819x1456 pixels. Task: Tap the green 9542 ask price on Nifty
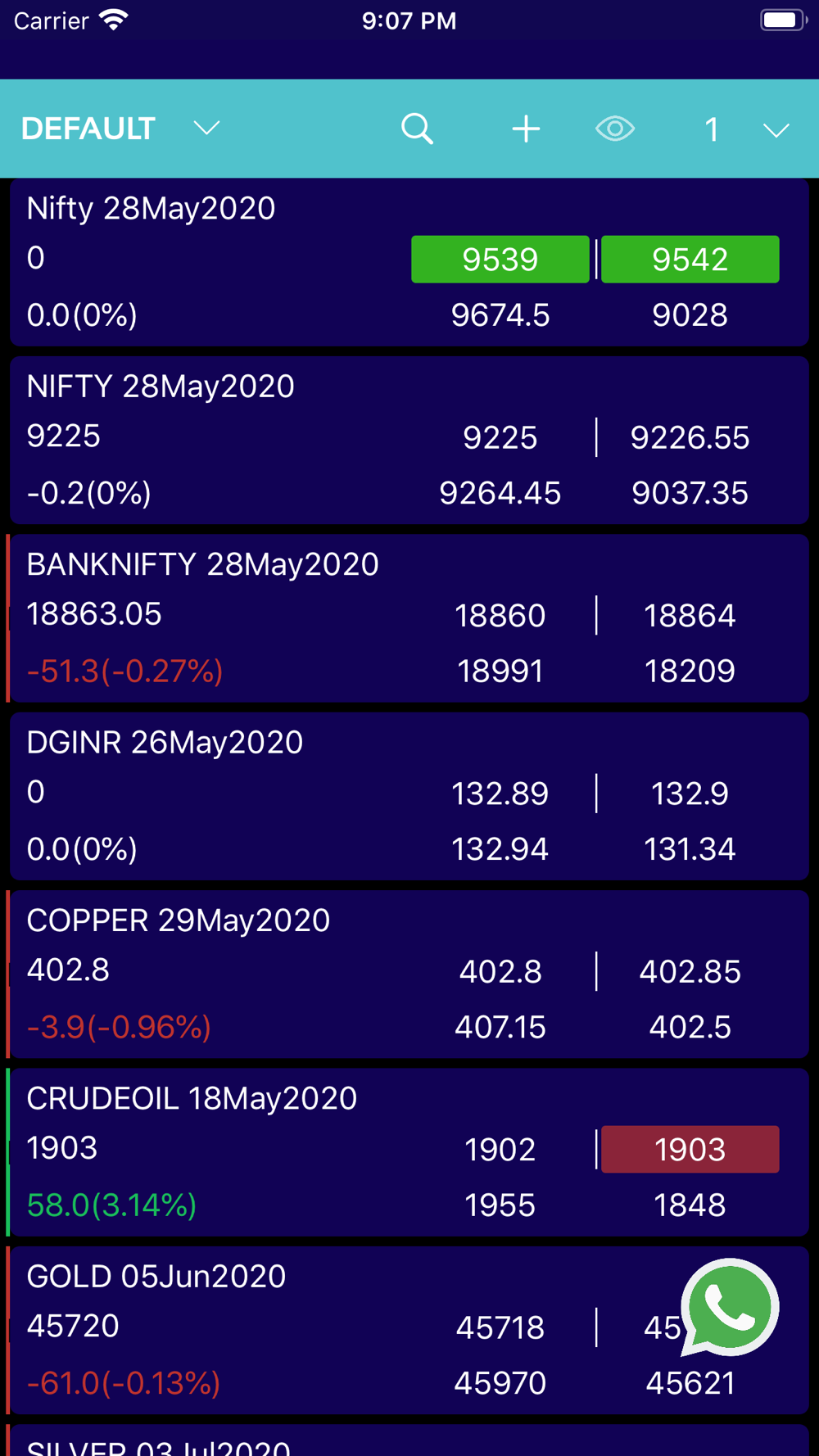click(690, 260)
